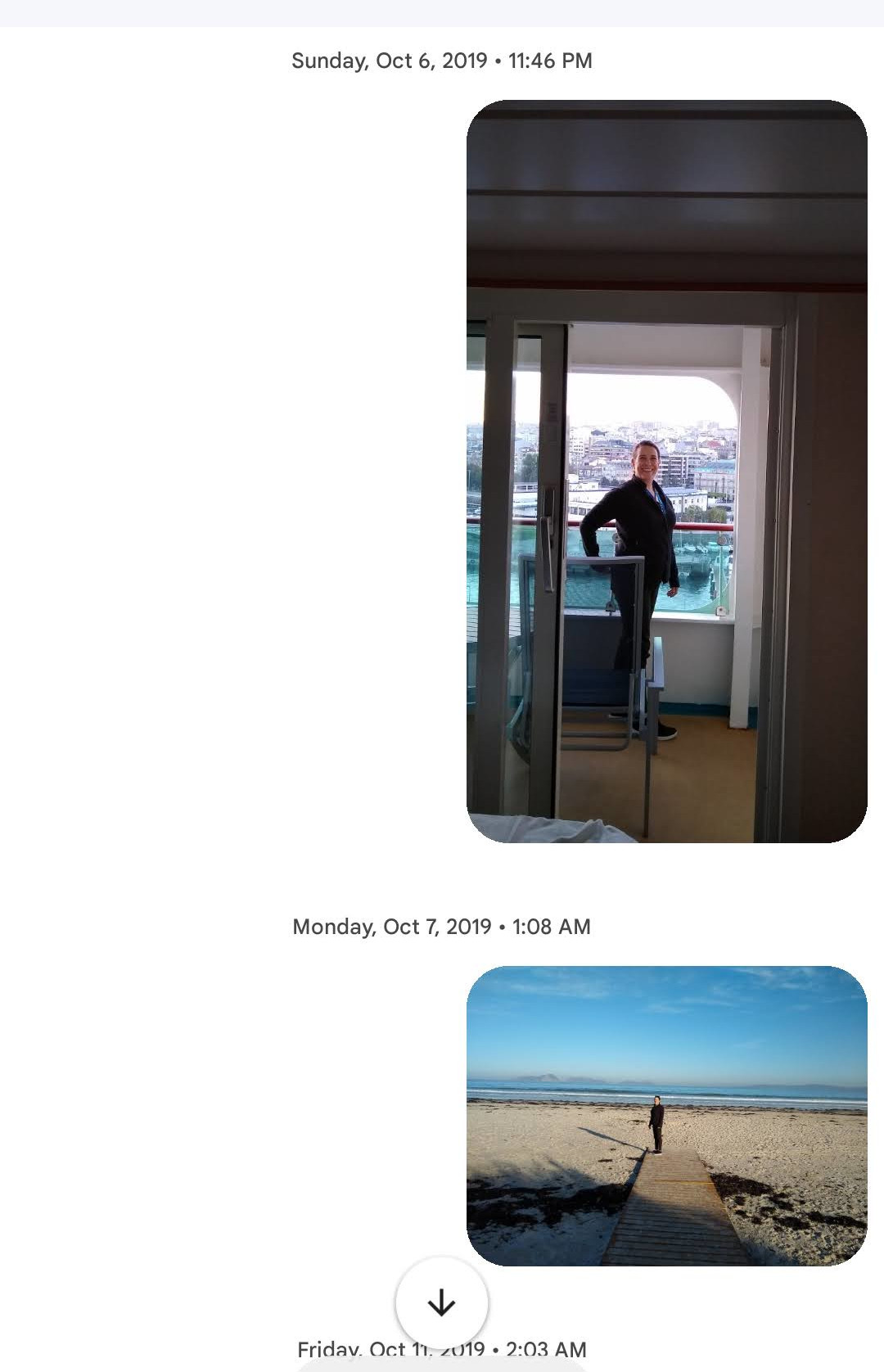Jump to latest messages with down arrow

(442, 1302)
